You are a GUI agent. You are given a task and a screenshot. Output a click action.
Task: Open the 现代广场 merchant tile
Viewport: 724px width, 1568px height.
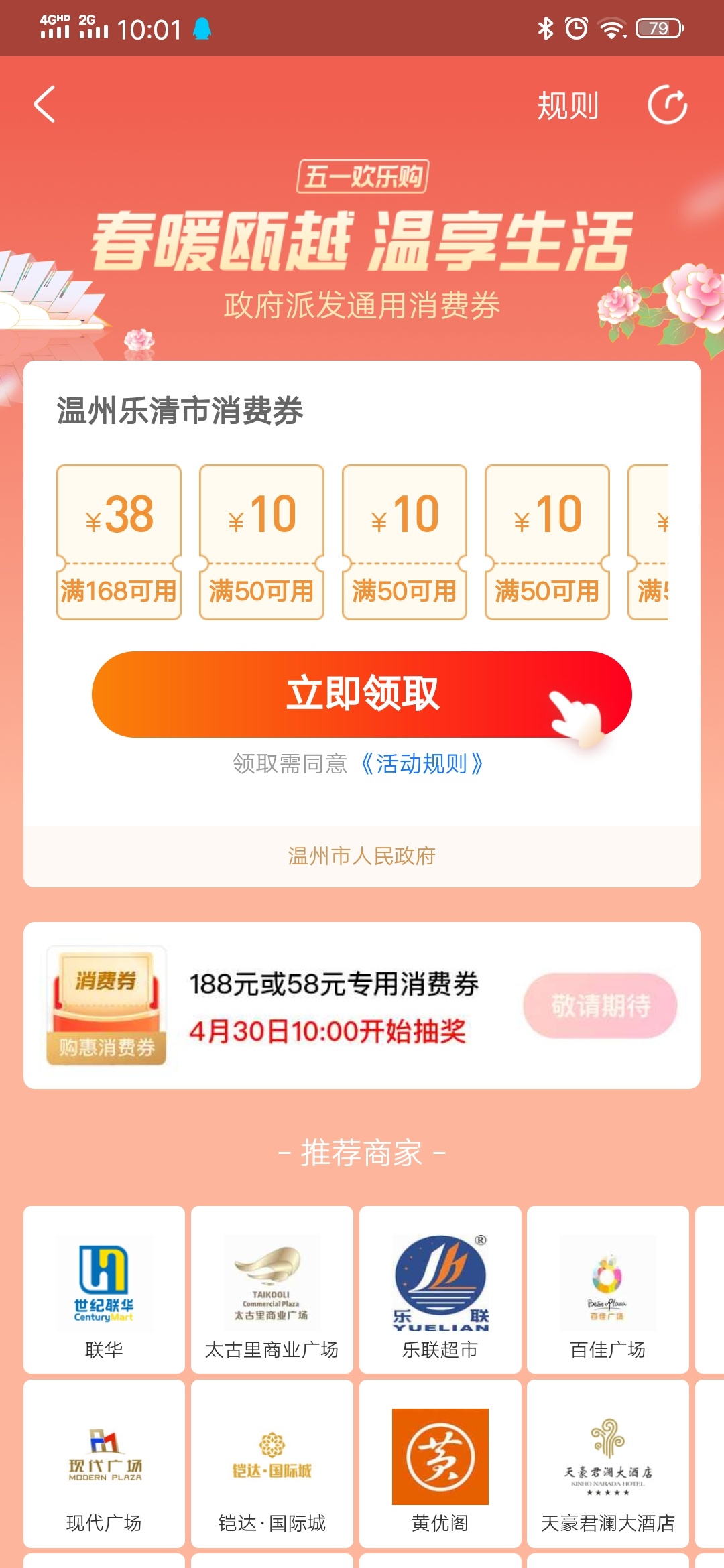[104, 1463]
